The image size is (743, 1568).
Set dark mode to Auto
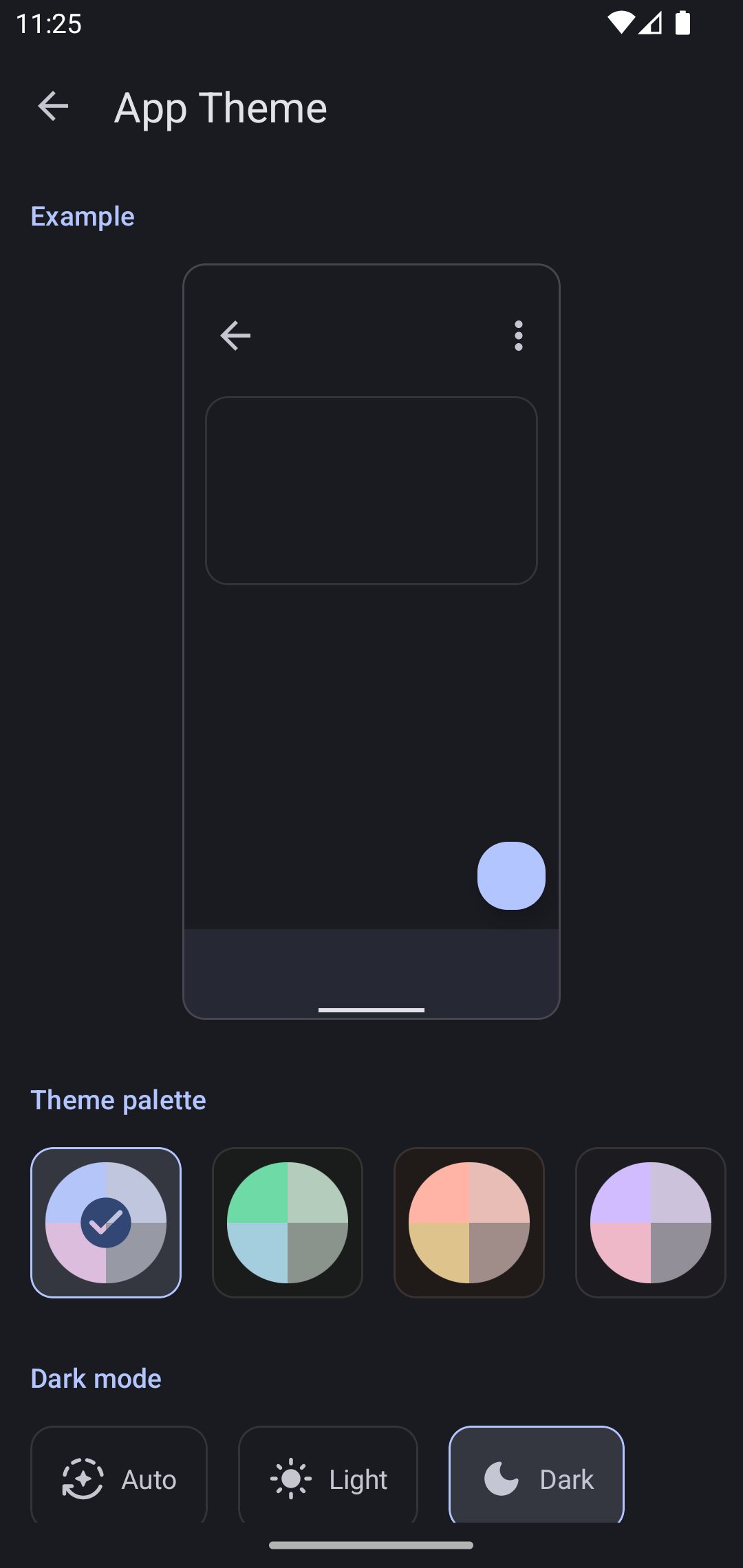[119, 1477]
